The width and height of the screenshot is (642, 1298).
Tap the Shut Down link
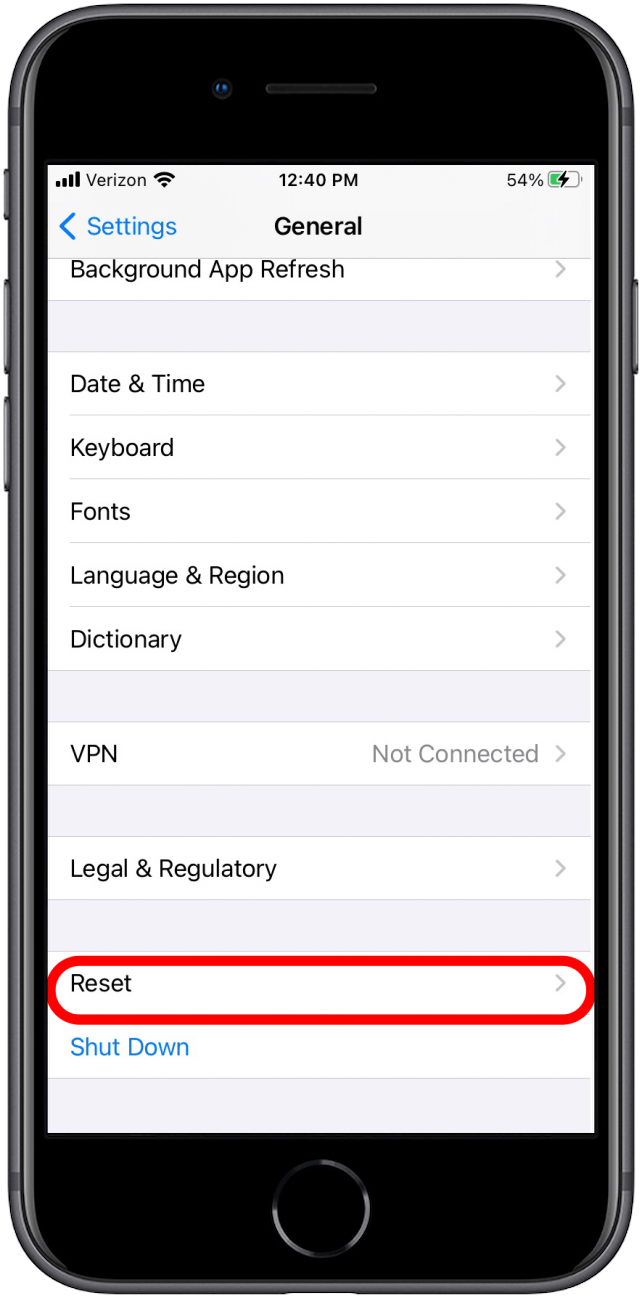(130, 1048)
